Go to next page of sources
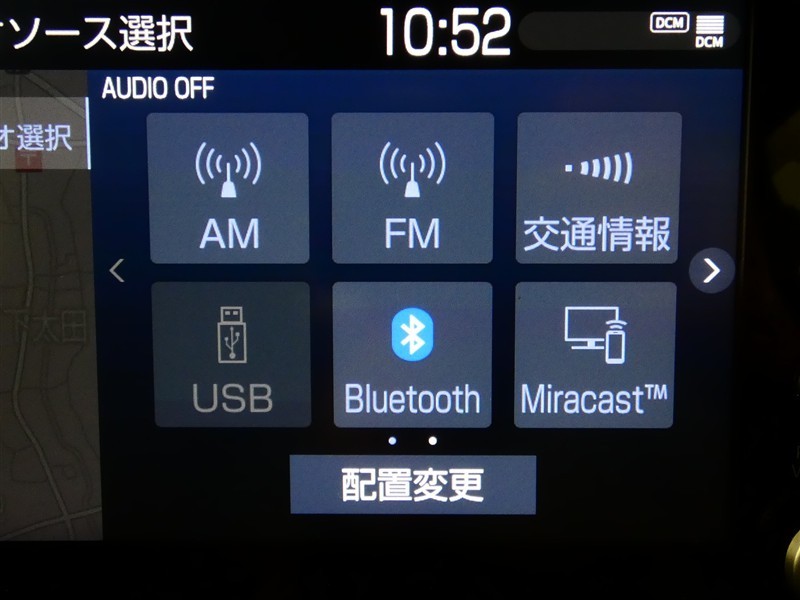The image size is (800, 600). click(711, 269)
